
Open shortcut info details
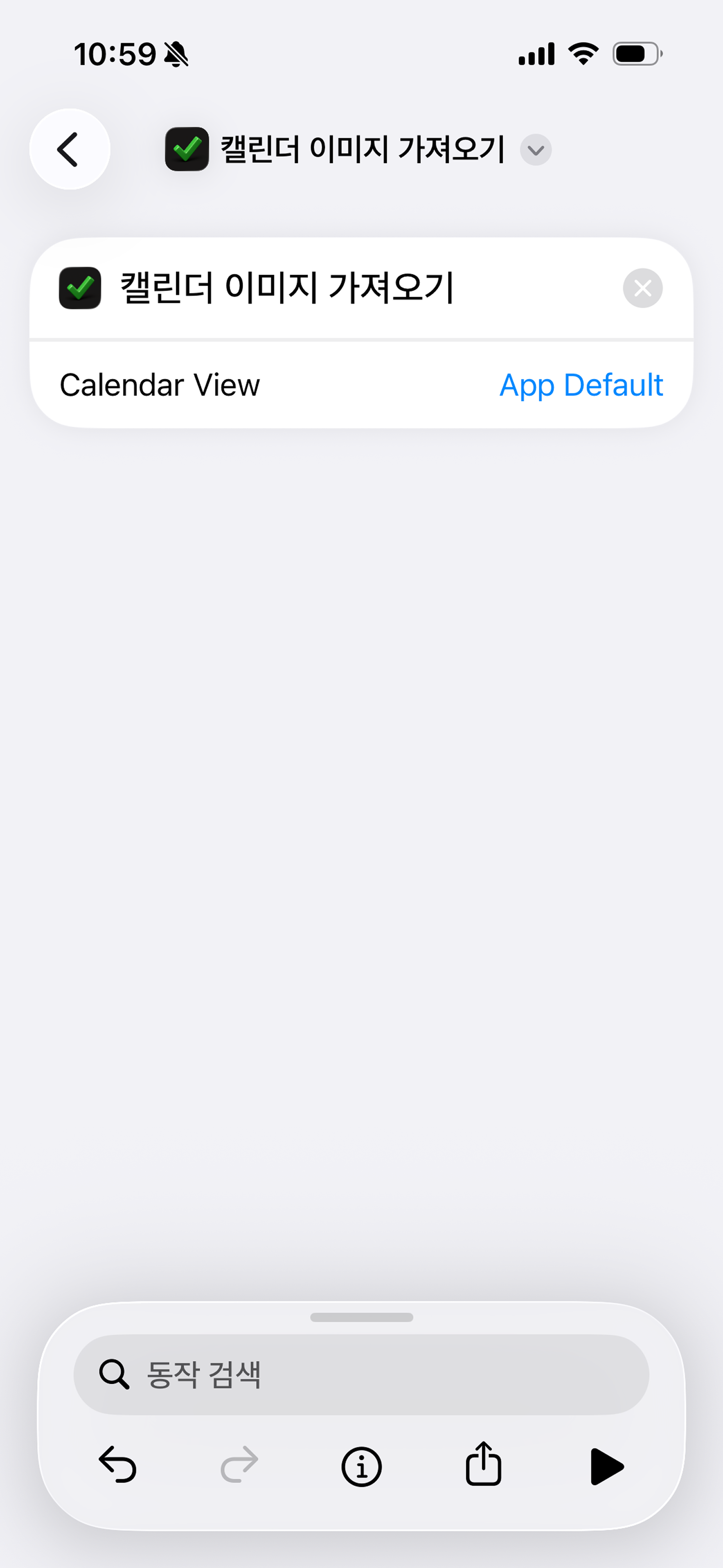click(361, 1466)
